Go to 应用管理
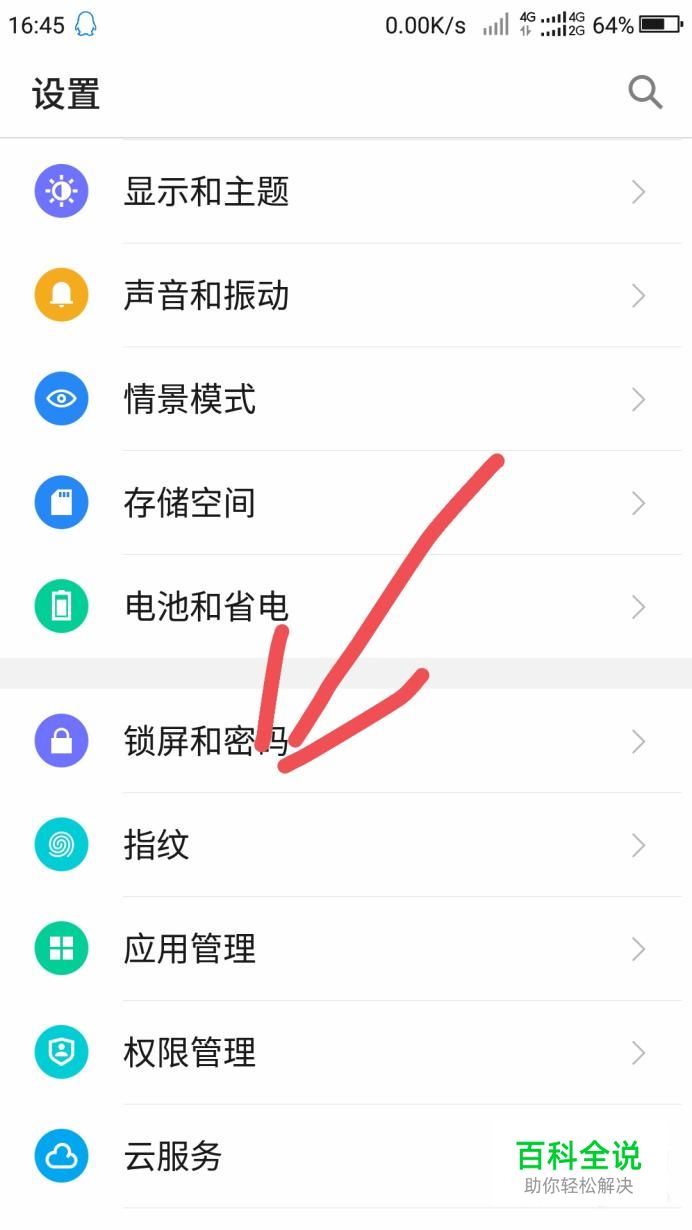692x1230 pixels. pyautogui.click(x=190, y=948)
